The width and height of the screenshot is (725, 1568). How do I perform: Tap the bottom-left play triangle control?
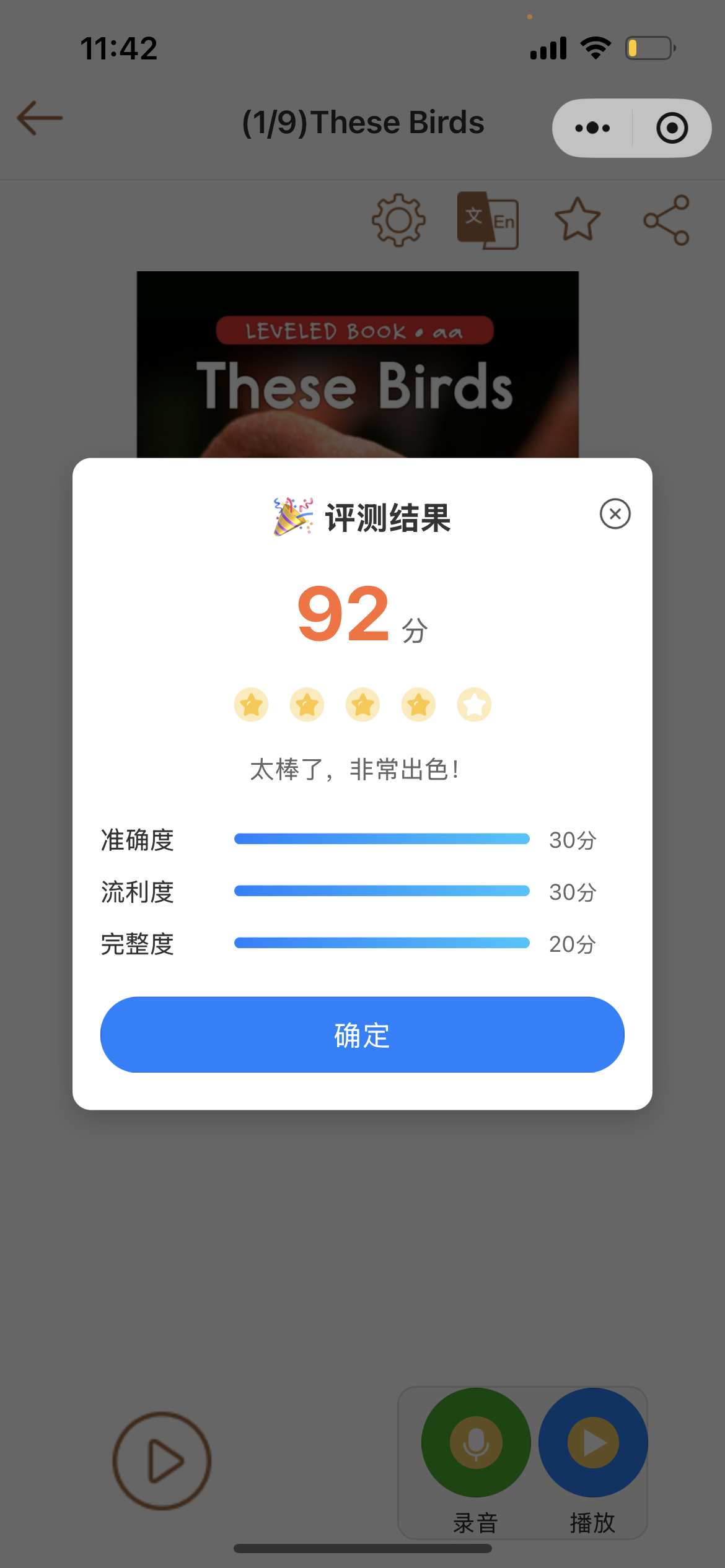tap(163, 1460)
